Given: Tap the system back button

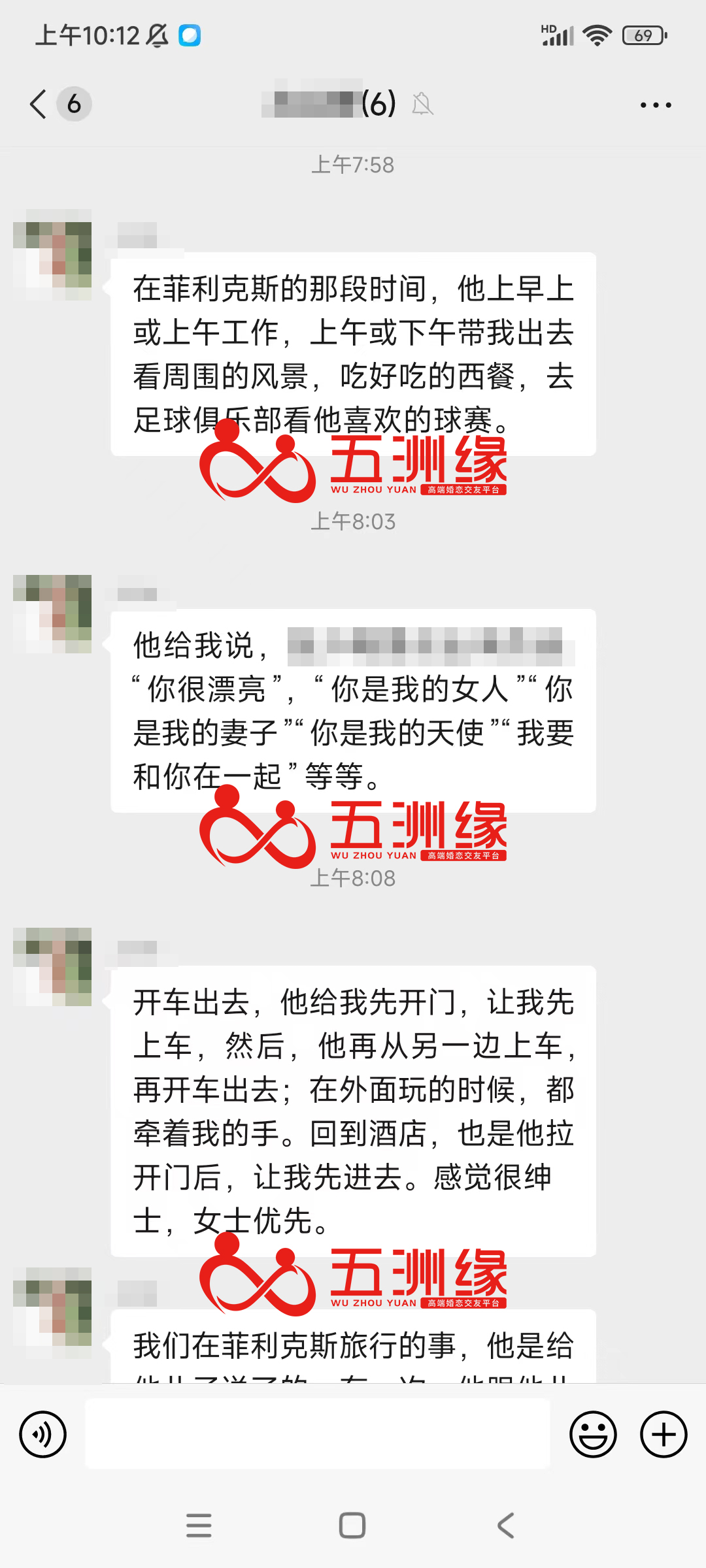Looking at the screenshot, I should coord(505,1526).
